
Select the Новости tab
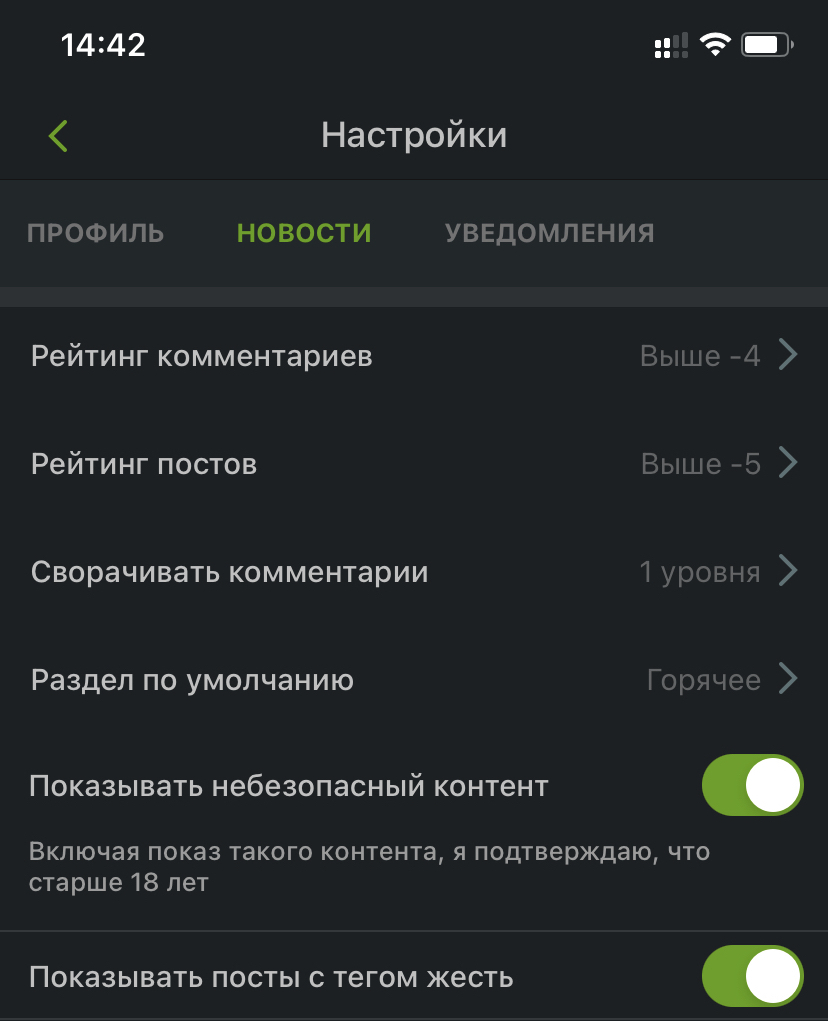tap(304, 234)
